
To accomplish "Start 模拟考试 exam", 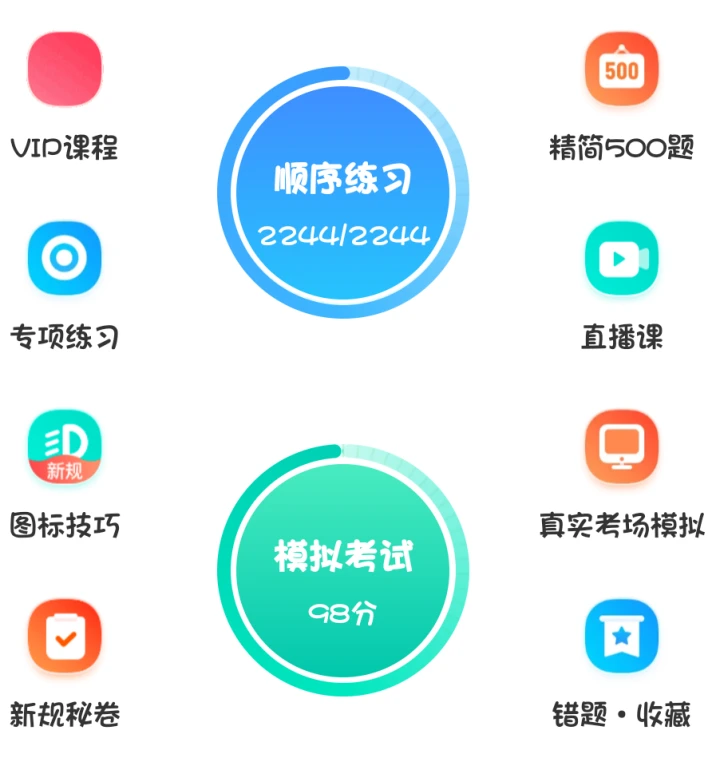I will point(343,570).
